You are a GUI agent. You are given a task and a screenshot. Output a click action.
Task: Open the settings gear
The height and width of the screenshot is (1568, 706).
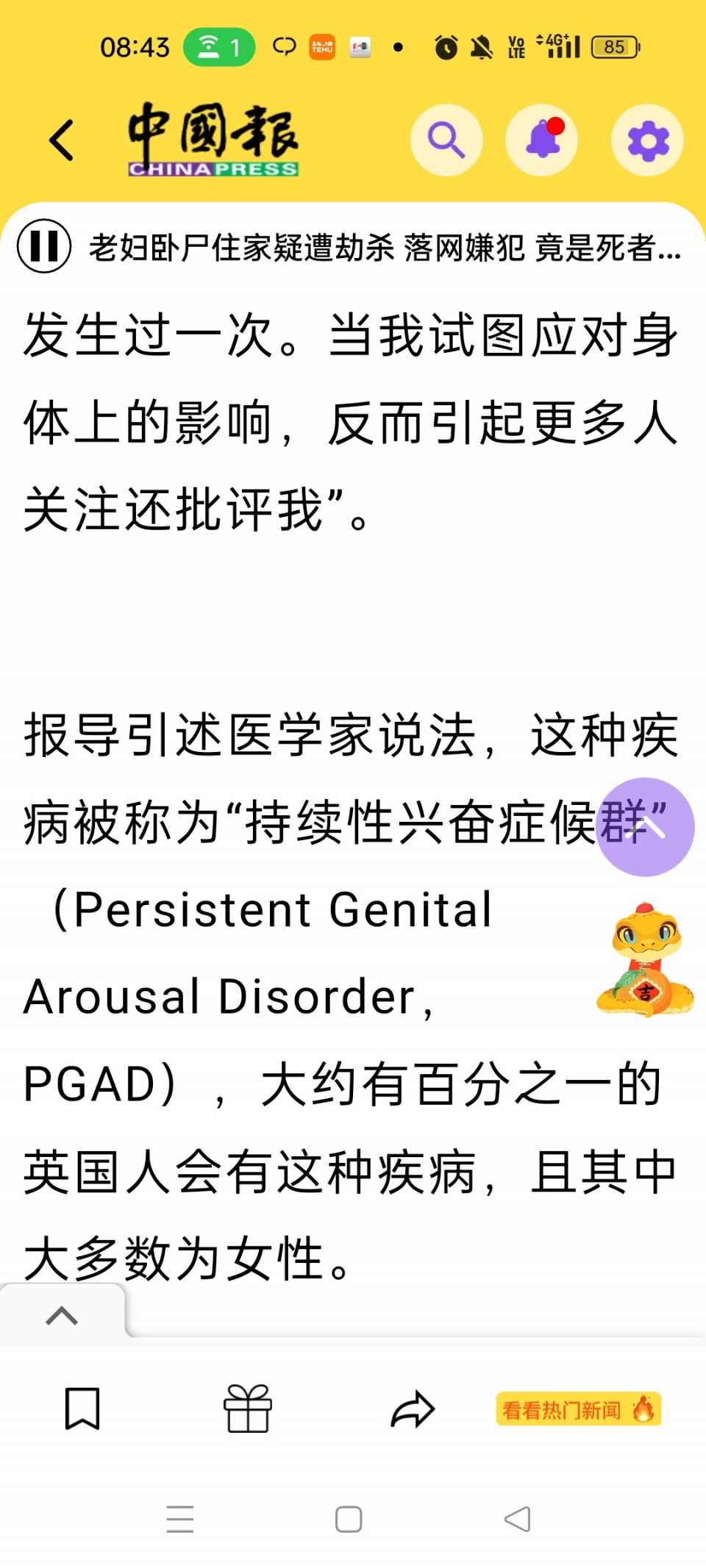[647, 140]
